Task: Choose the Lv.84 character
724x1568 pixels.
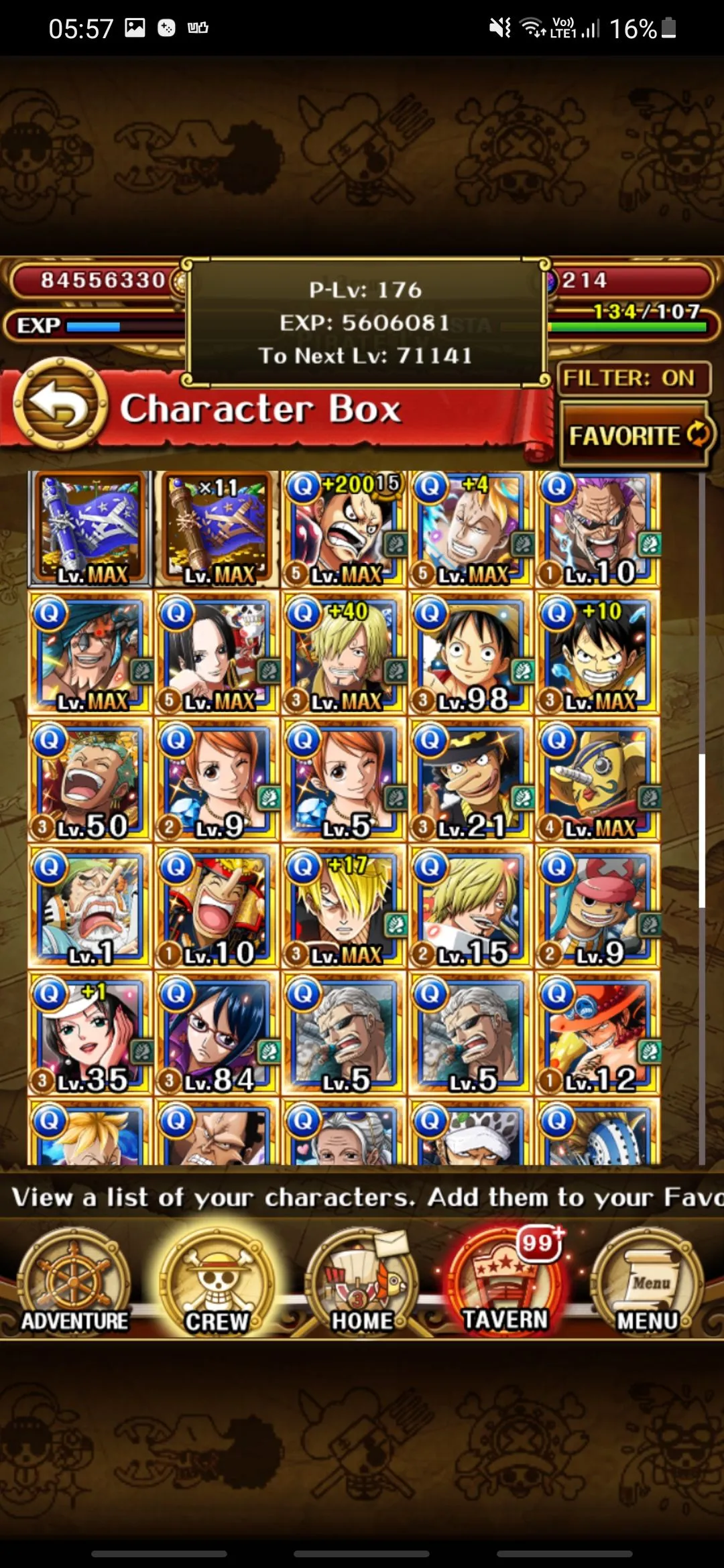Action: (217, 1035)
